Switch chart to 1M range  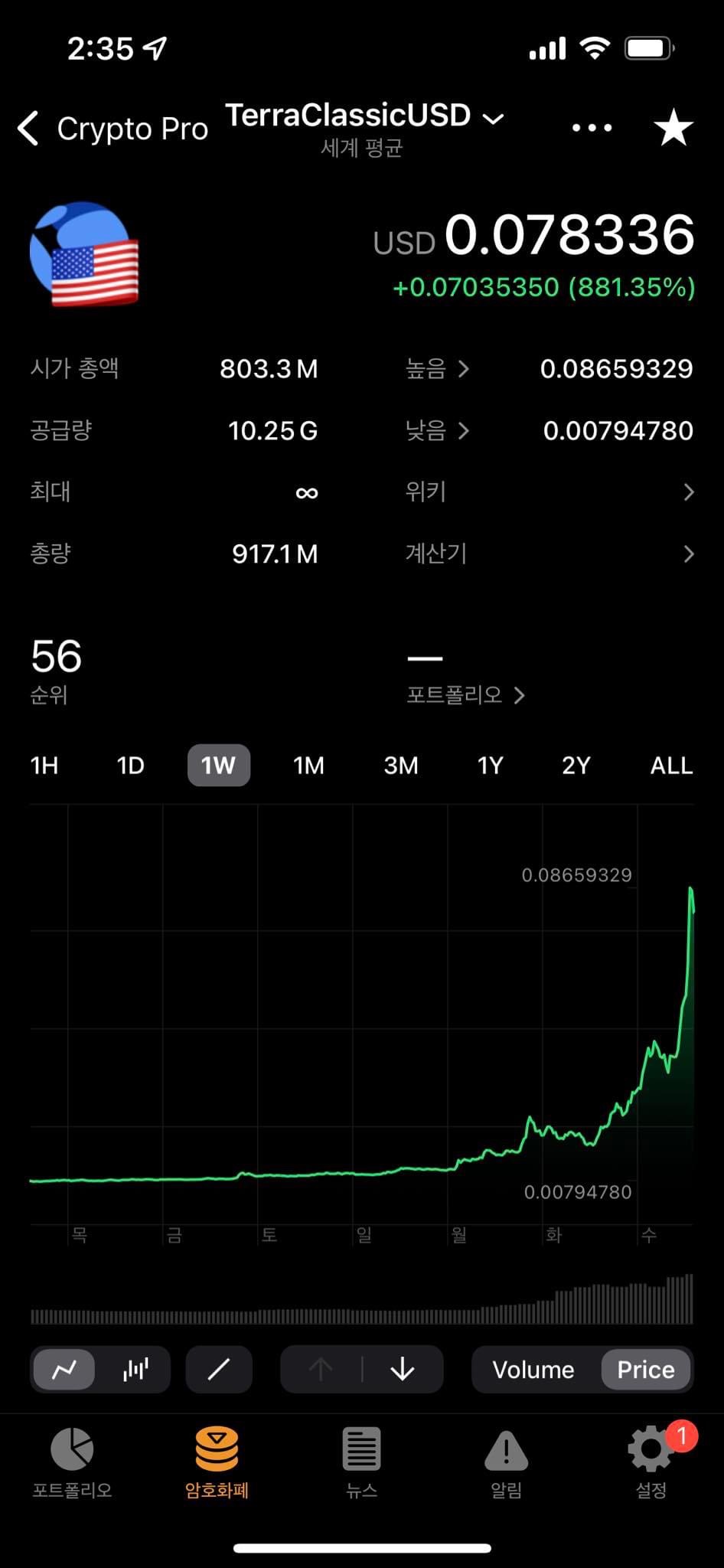(308, 765)
